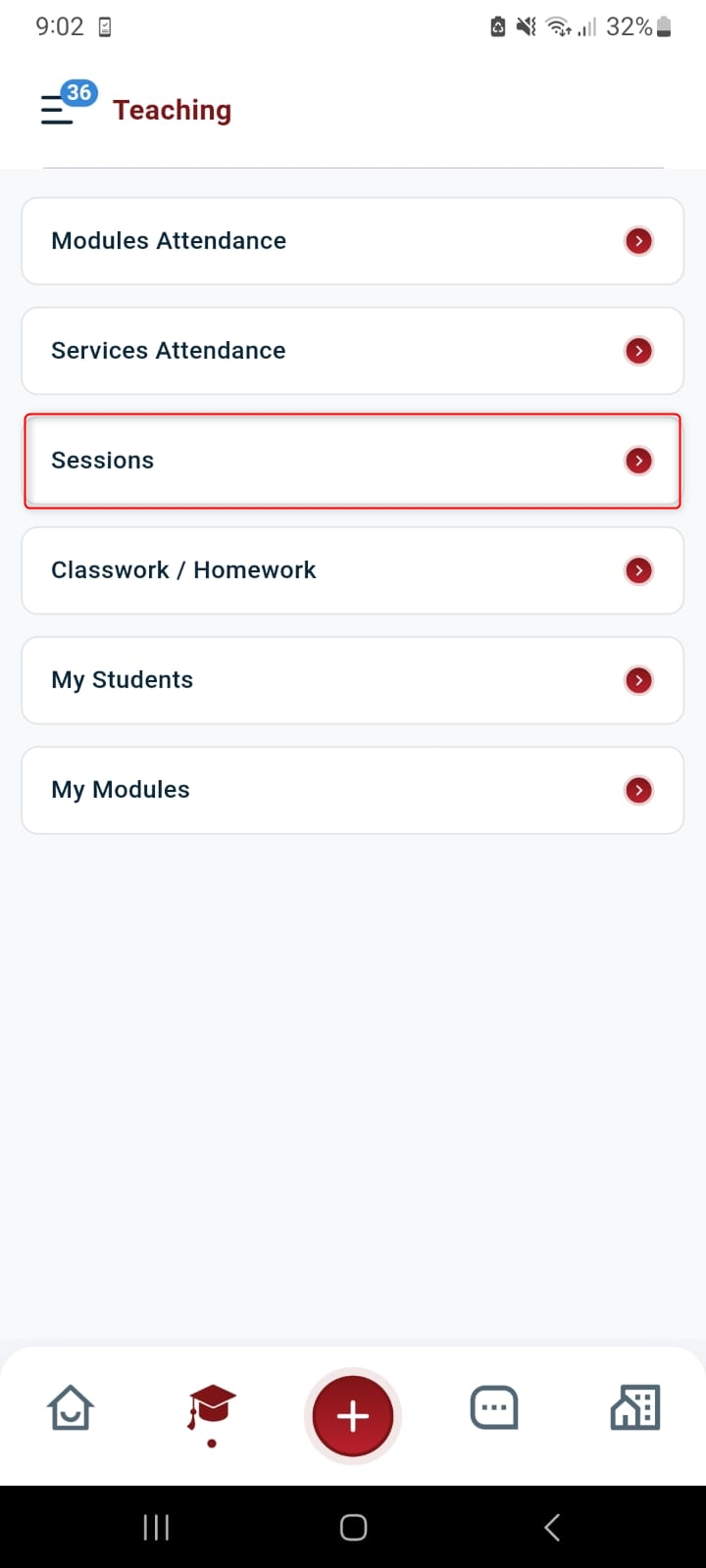This screenshot has height=1568, width=706.
Task: Select the graduation cap teaching tab
Action: click(212, 1410)
